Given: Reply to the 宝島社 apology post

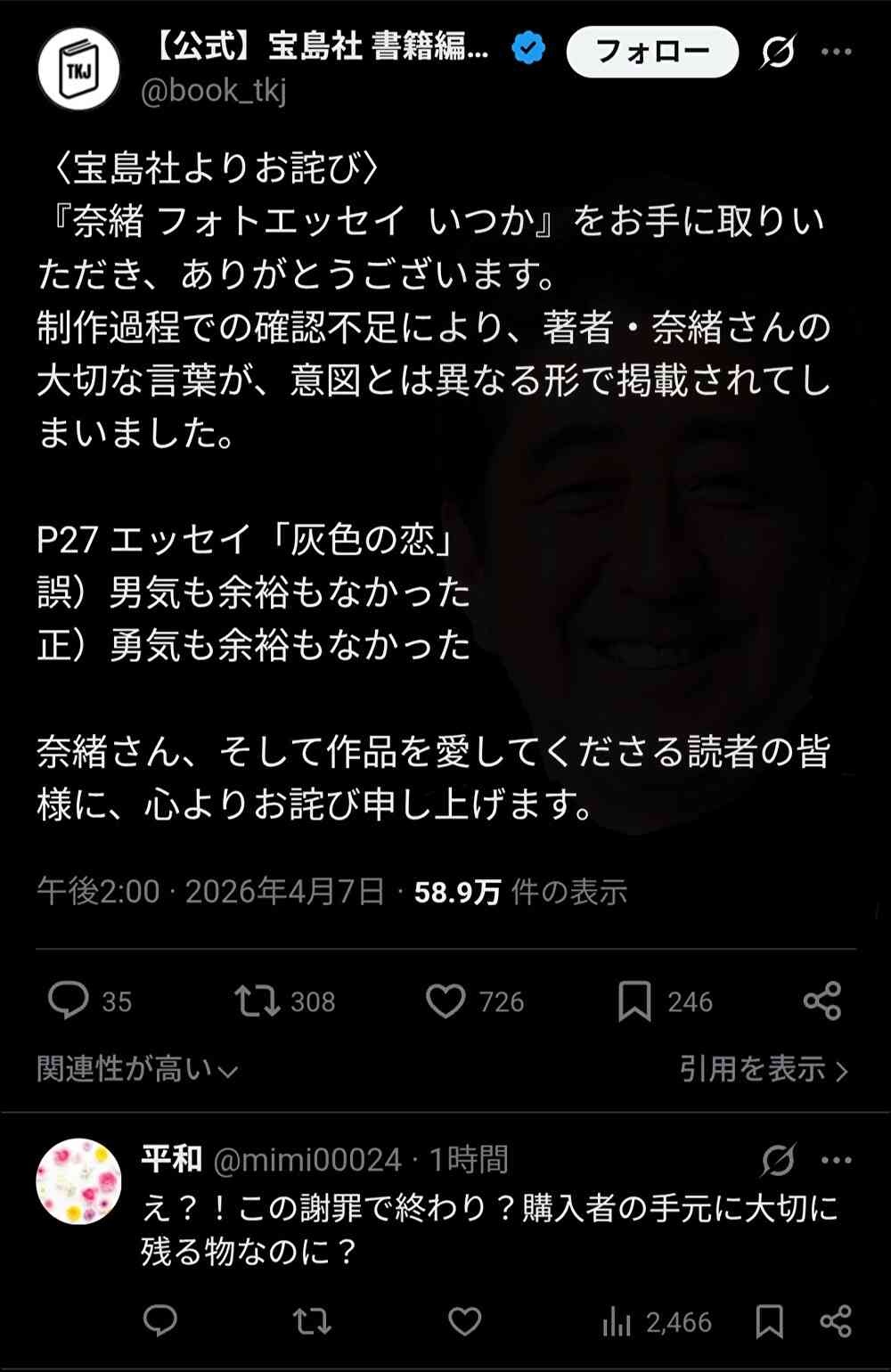Looking at the screenshot, I should (68, 1001).
